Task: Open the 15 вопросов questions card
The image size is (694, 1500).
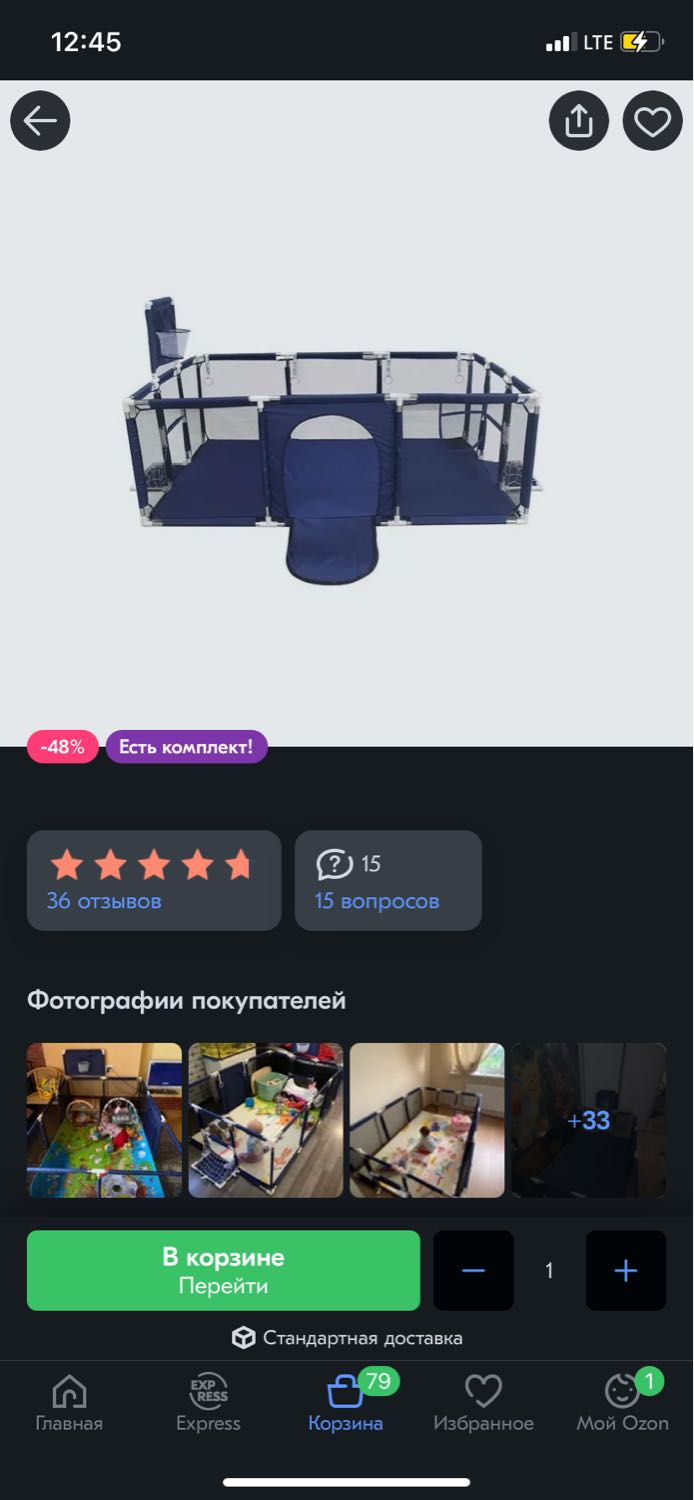Action: tap(388, 880)
